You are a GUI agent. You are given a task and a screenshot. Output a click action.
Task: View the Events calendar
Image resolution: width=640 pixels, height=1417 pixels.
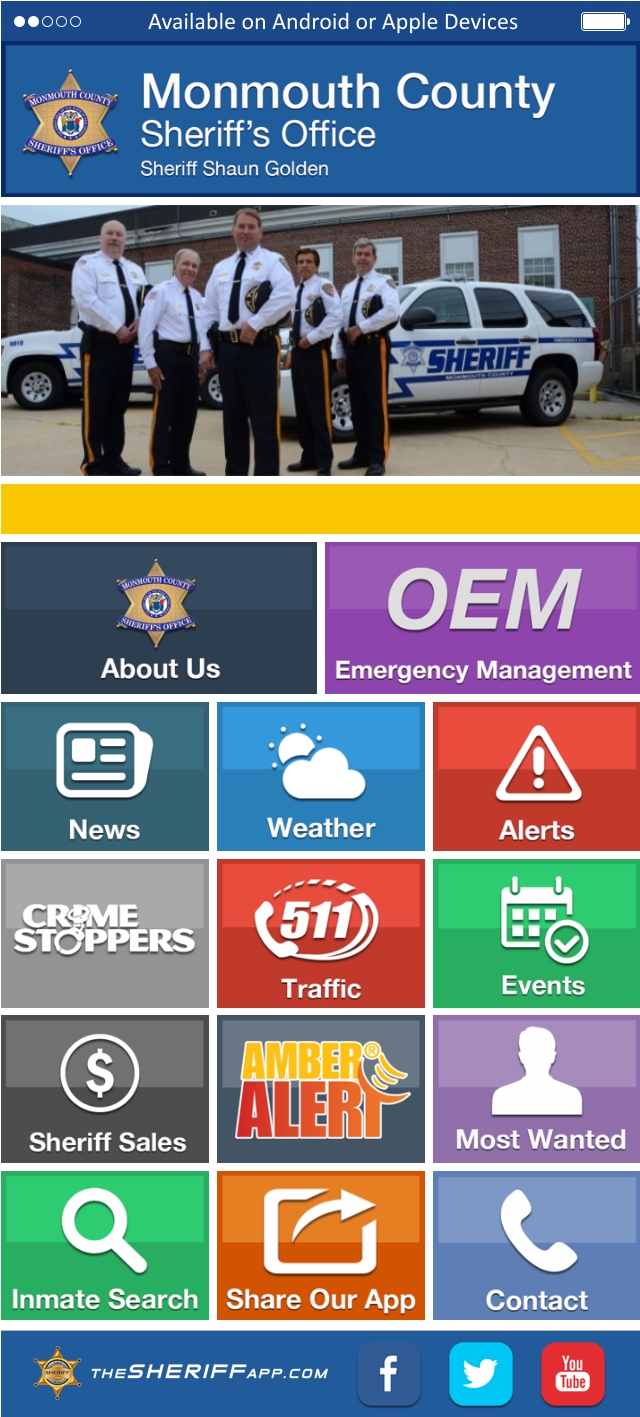(537, 932)
